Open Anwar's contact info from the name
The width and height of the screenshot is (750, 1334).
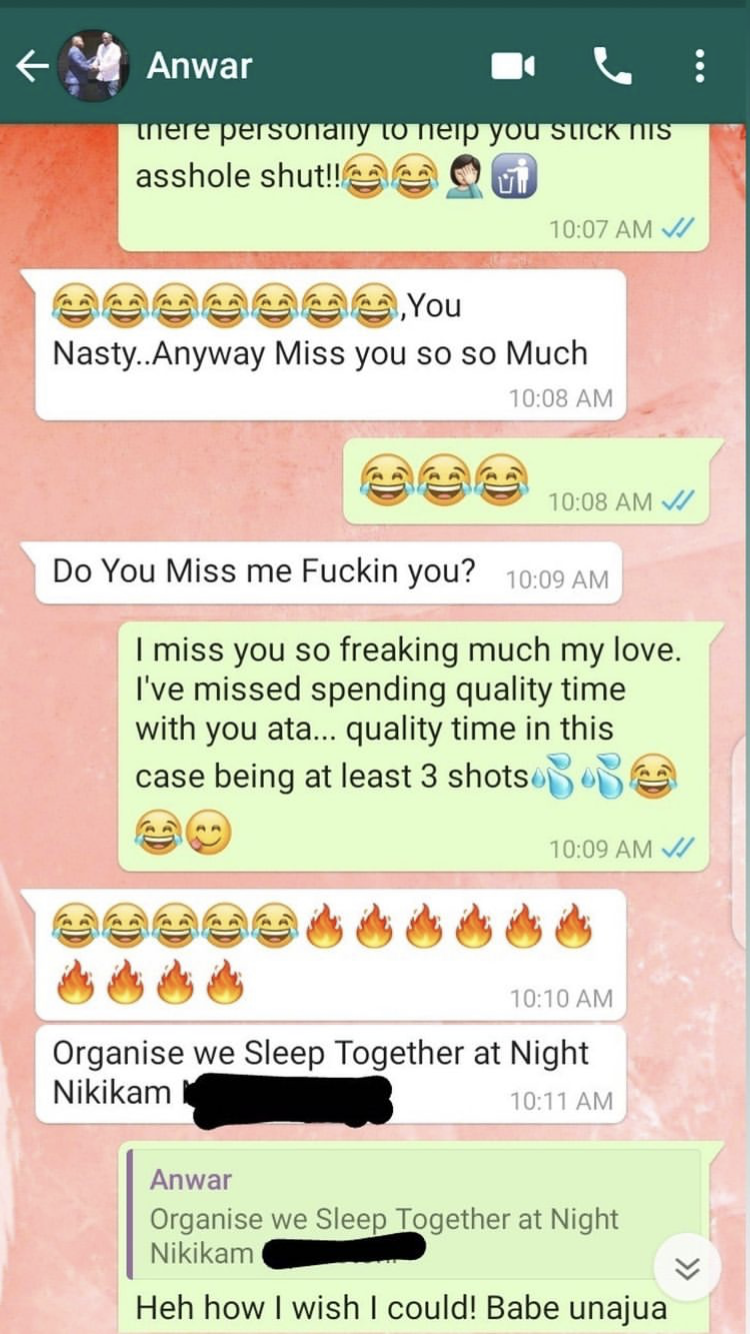point(199,66)
